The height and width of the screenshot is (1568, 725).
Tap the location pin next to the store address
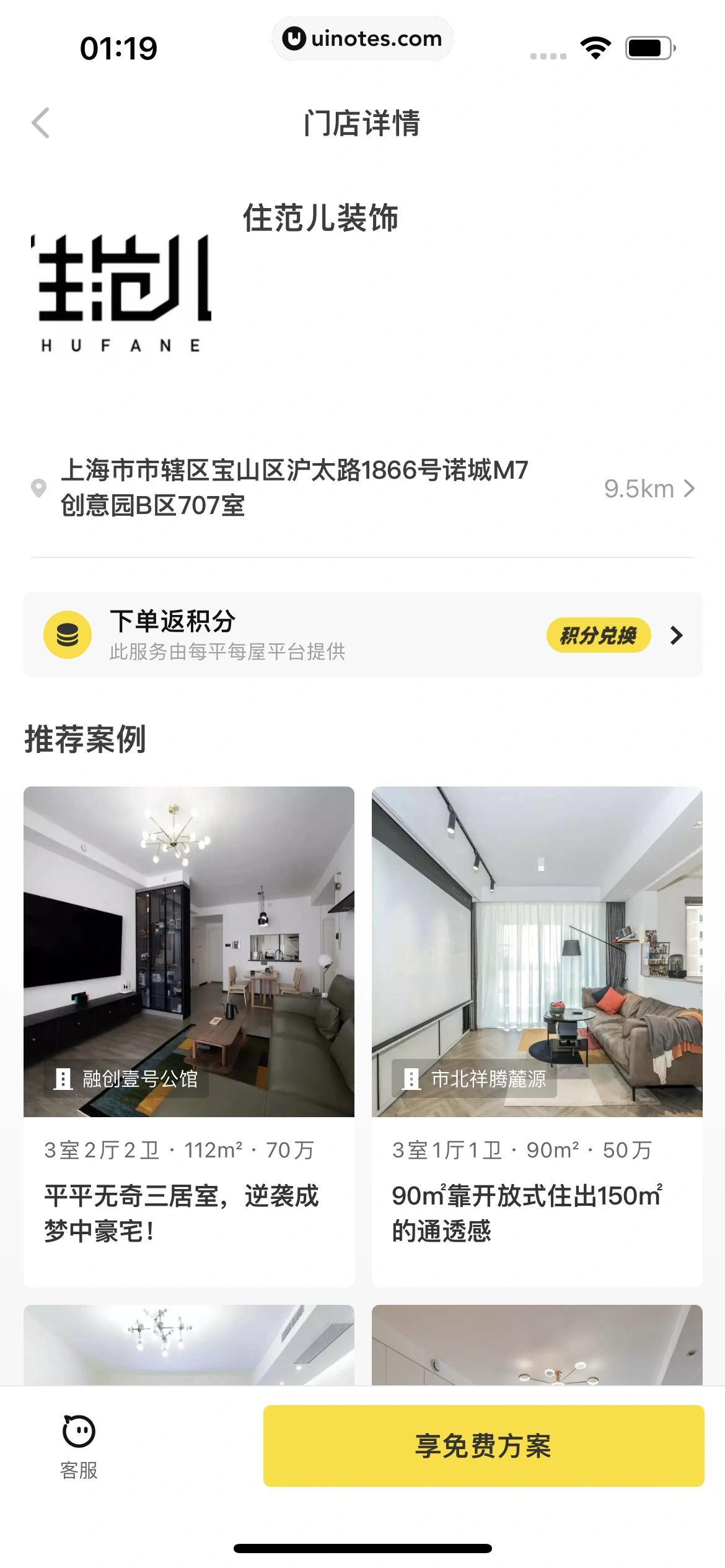click(39, 489)
